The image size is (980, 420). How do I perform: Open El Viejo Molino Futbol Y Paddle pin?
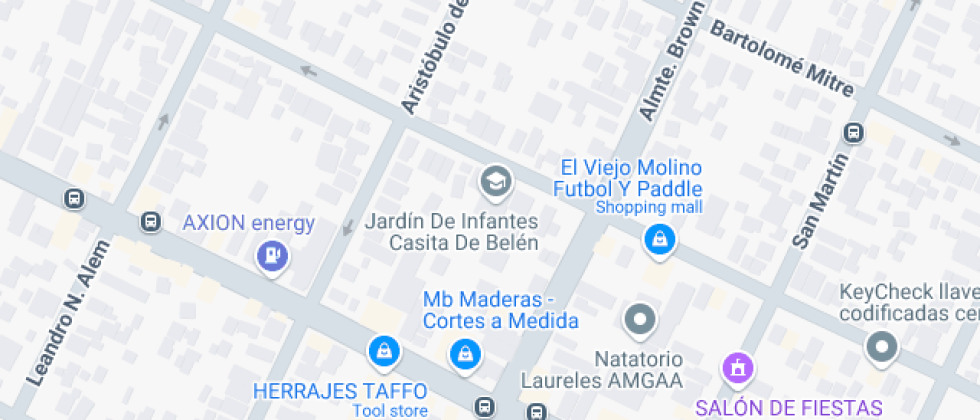coord(659,239)
